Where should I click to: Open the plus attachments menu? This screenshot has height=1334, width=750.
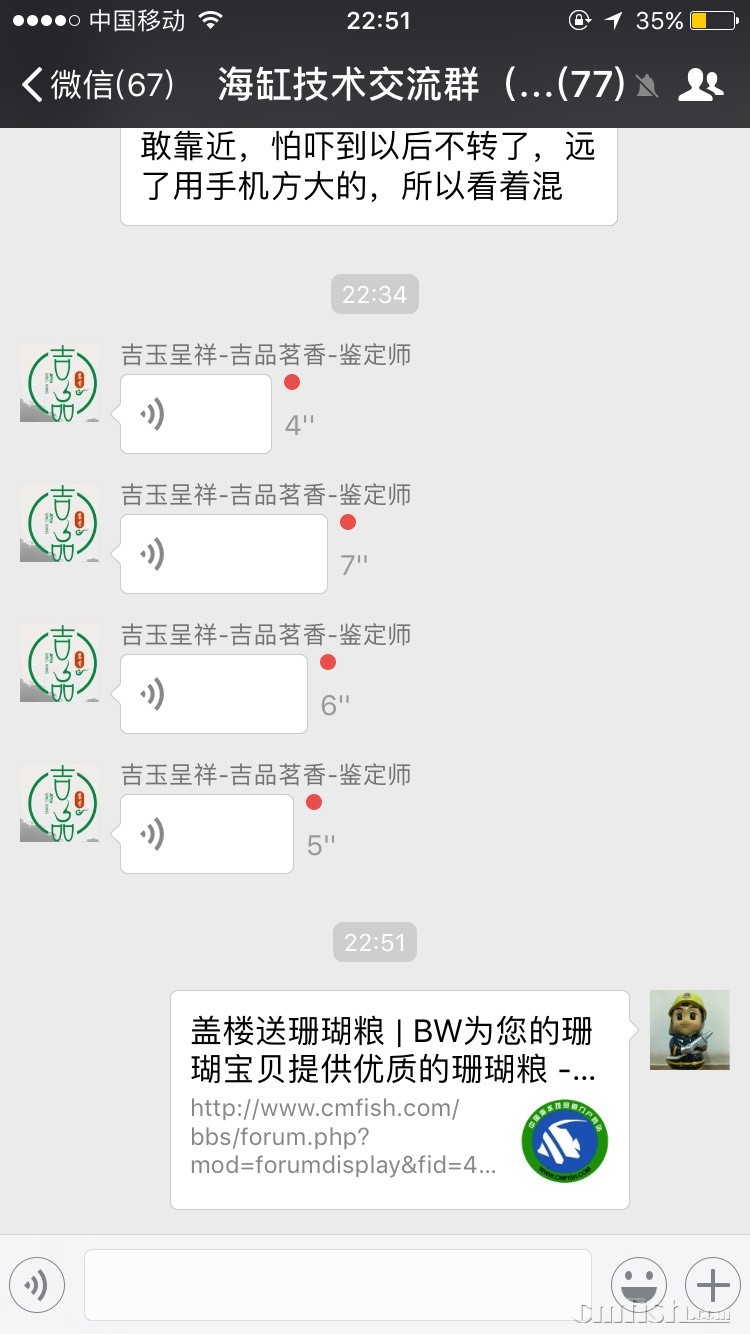[x=712, y=1285]
